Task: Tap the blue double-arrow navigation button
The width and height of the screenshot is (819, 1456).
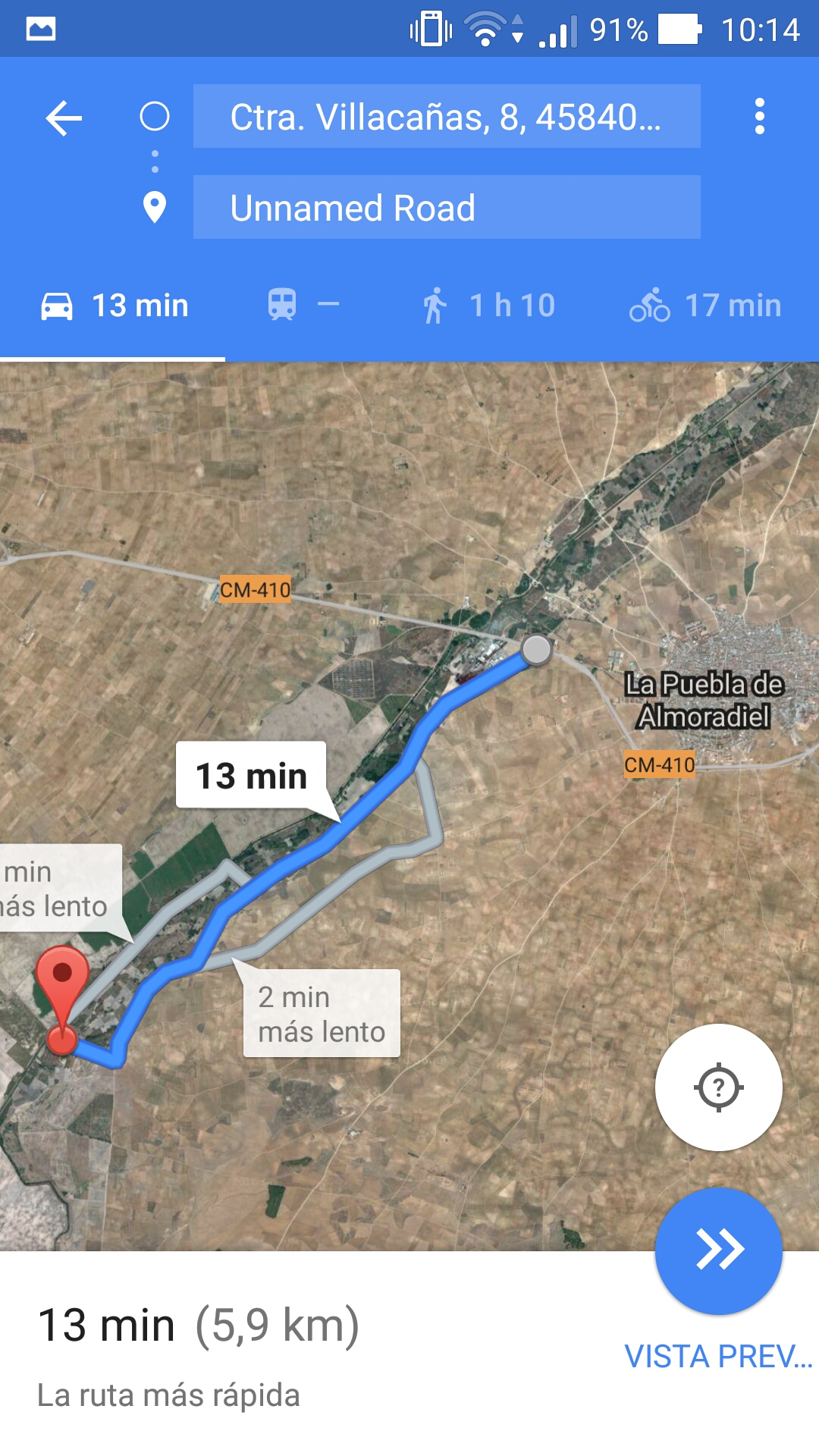Action: point(718,1250)
